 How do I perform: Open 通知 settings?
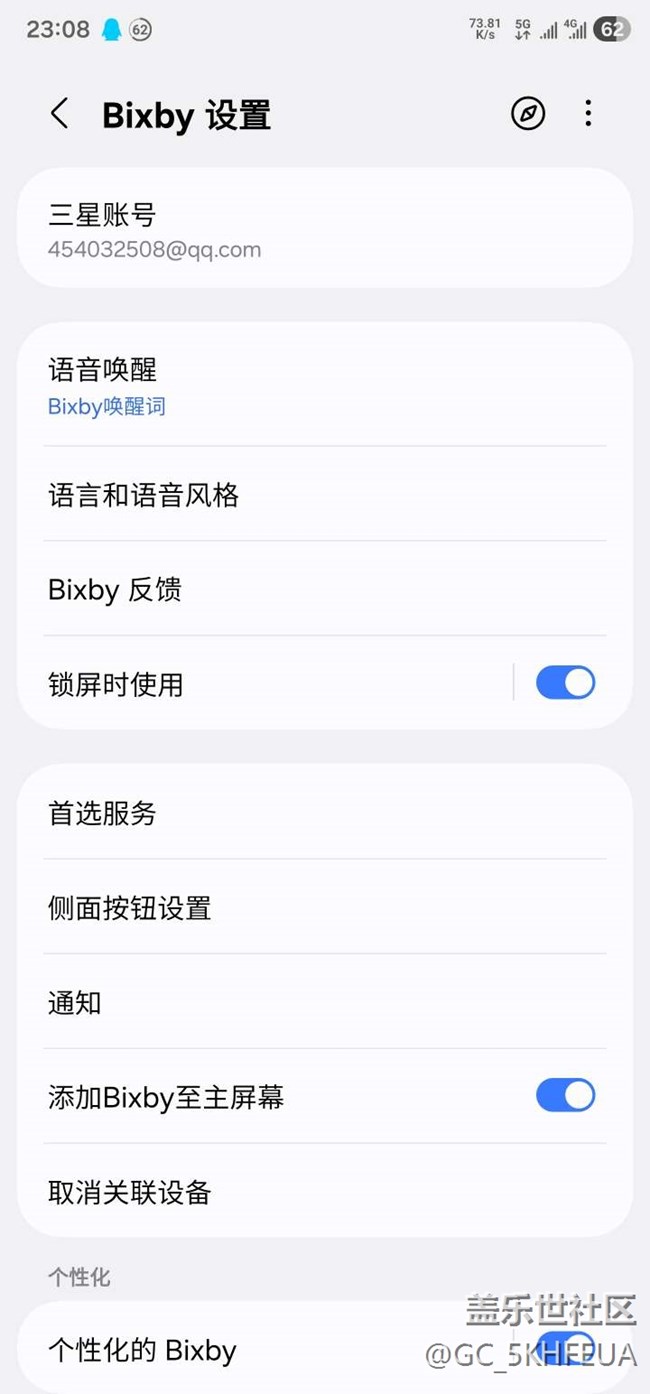click(325, 1002)
